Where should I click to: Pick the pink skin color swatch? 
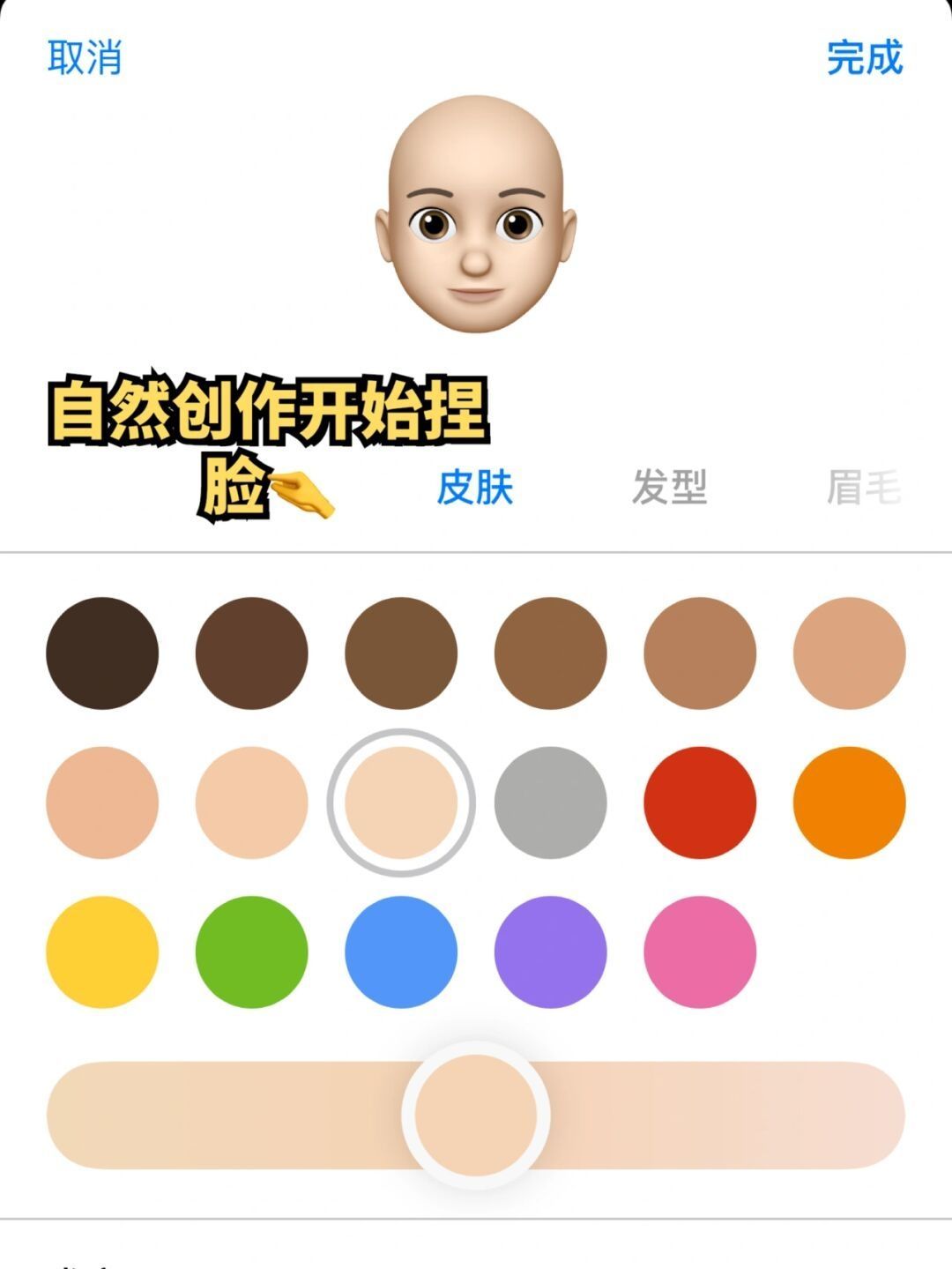[700, 952]
